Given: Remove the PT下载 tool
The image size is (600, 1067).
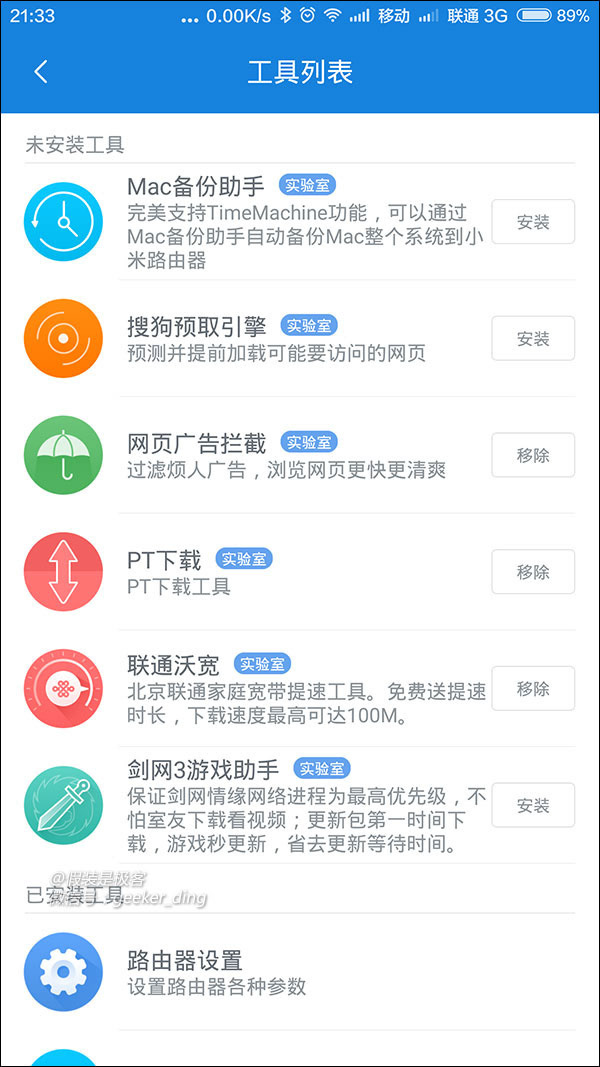Looking at the screenshot, I should pyautogui.click(x=533, y=572).
